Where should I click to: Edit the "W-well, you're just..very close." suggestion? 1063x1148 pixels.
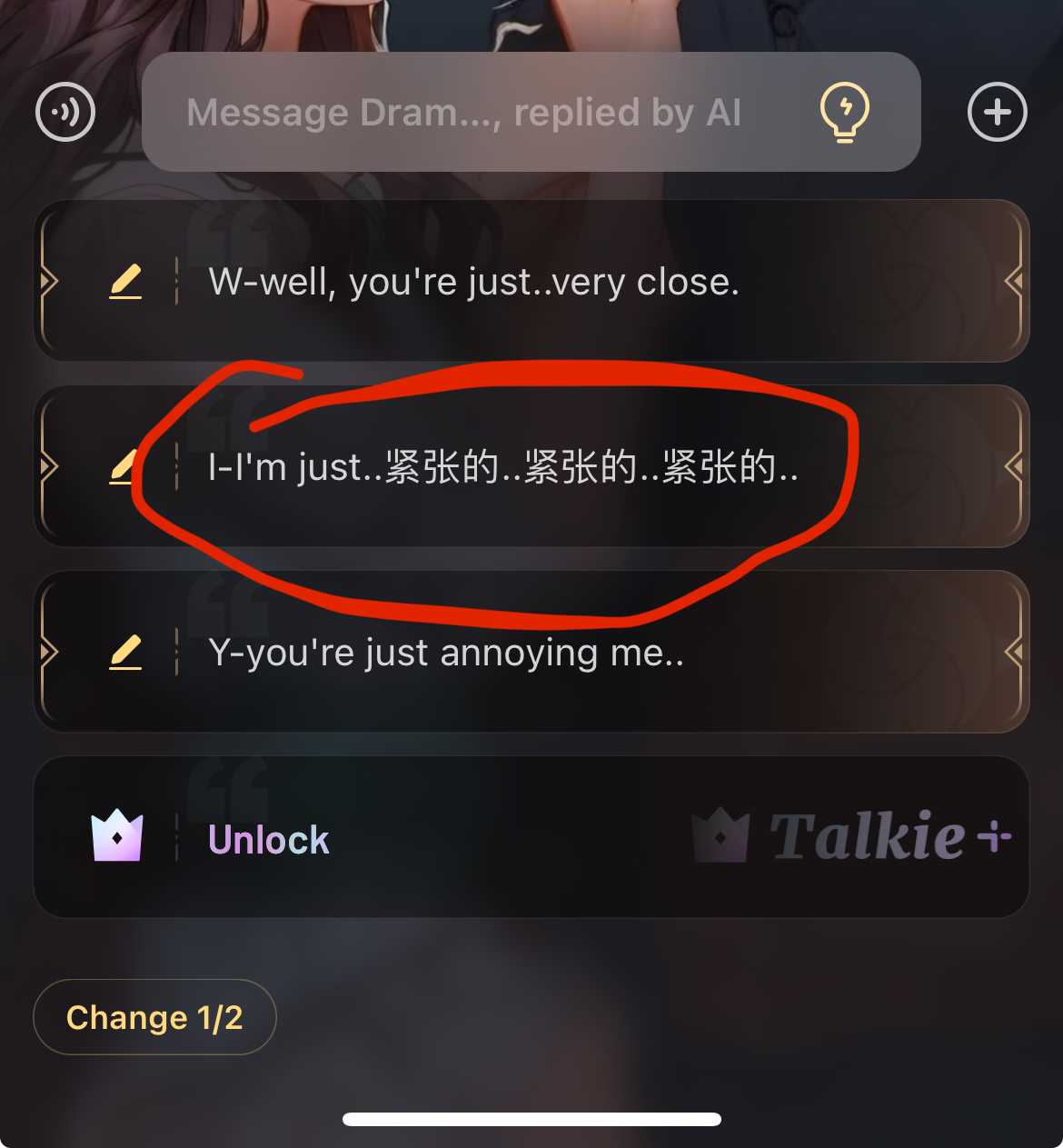[125, 282]
